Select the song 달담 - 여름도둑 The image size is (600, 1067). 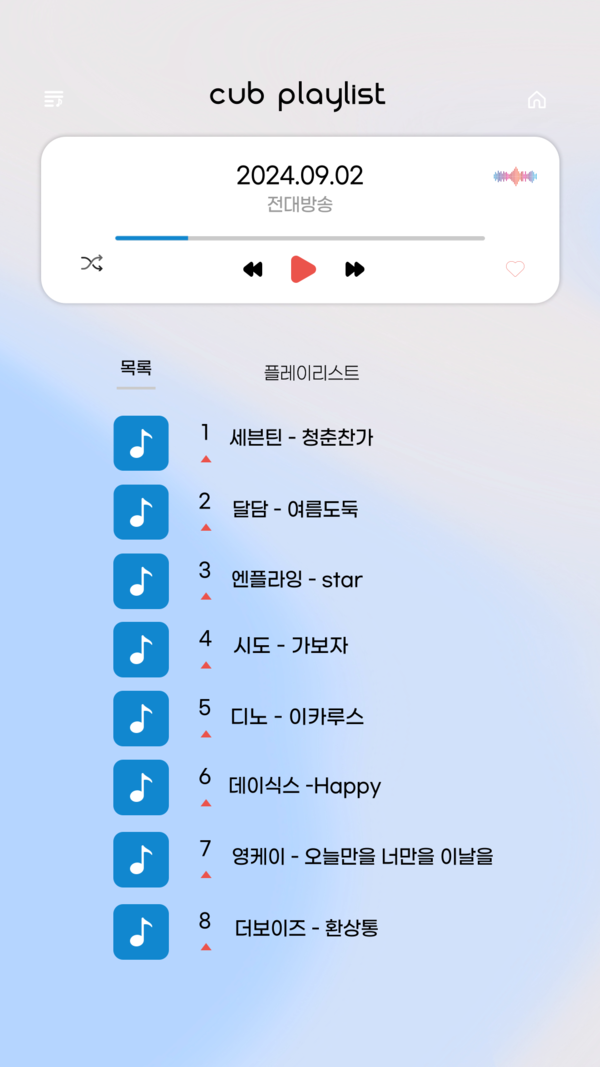point(295,509)
